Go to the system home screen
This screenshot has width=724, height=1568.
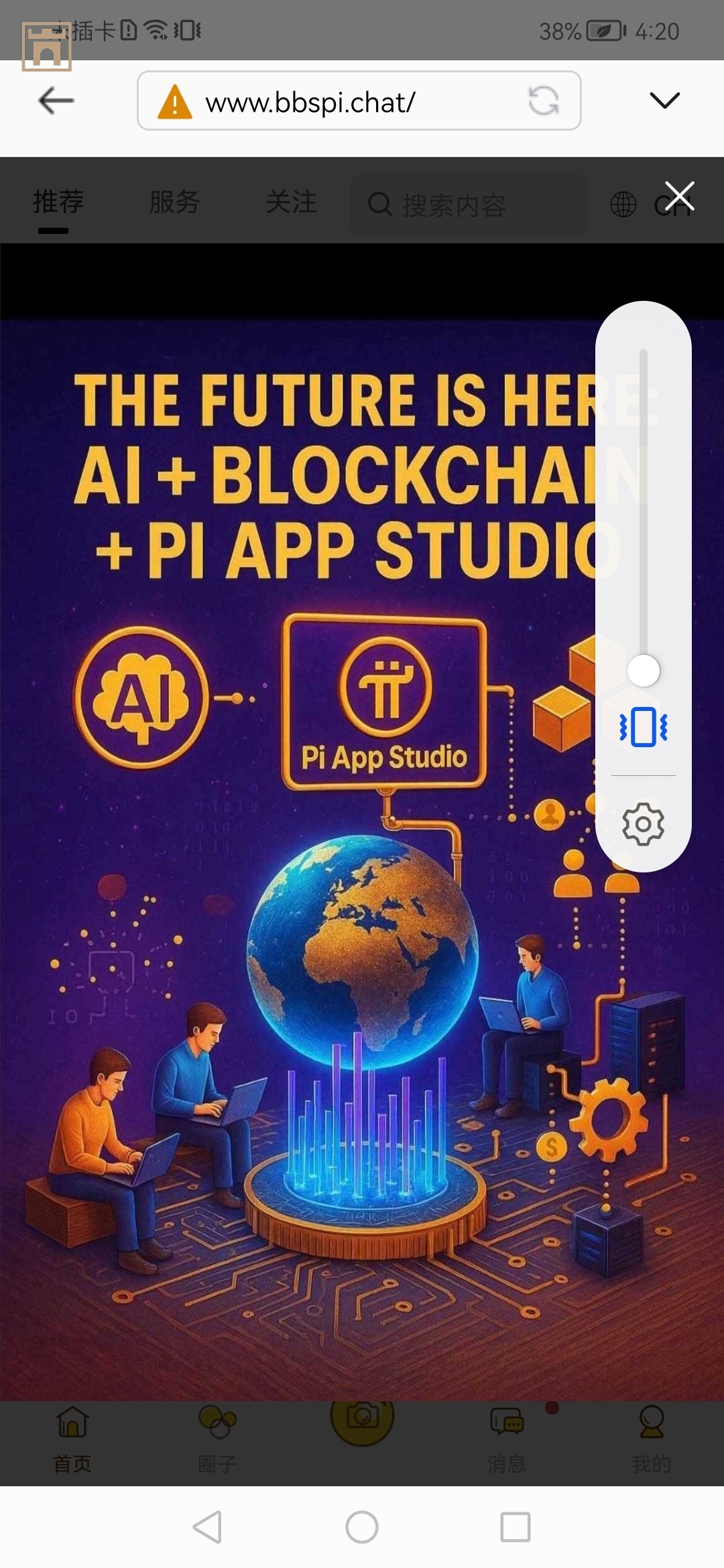click(362, 1527)
